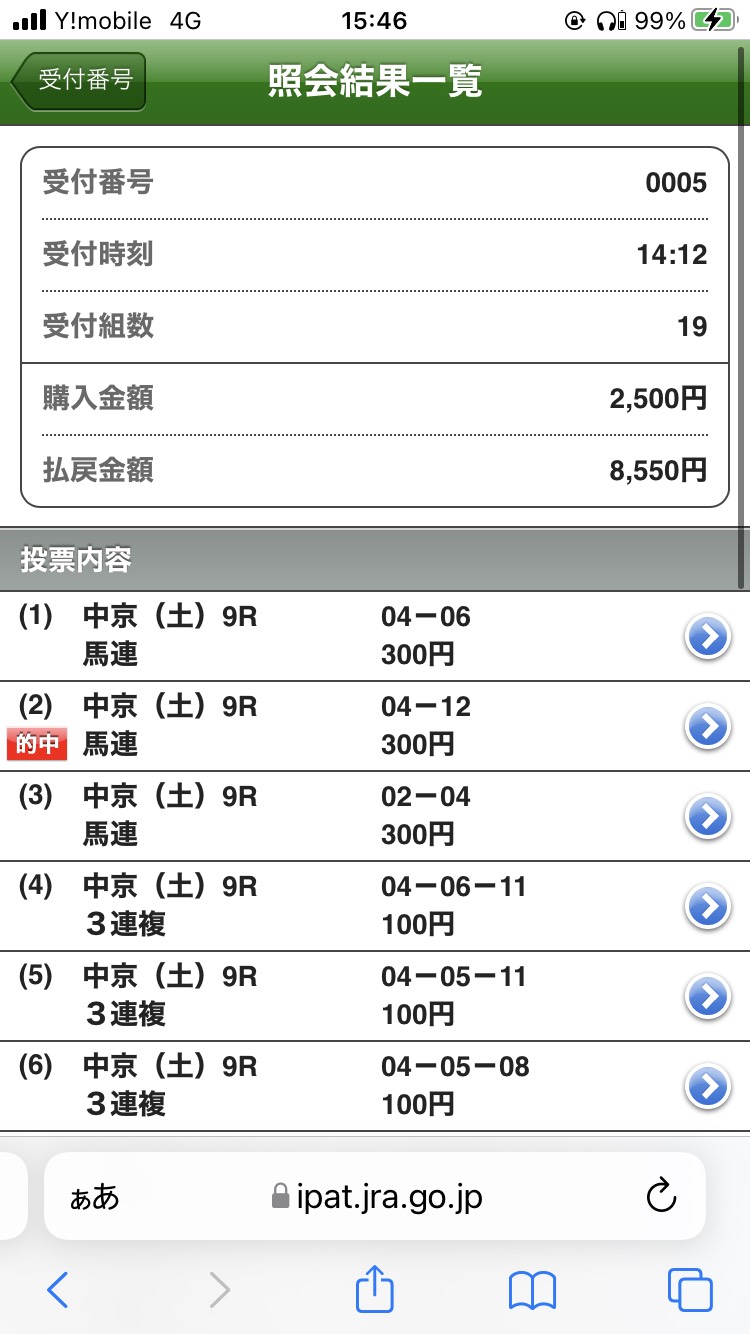750x1334 pixels.
Task: Open winning bet (2) 馬連 04-12
Action: click(x=708, y=727)
